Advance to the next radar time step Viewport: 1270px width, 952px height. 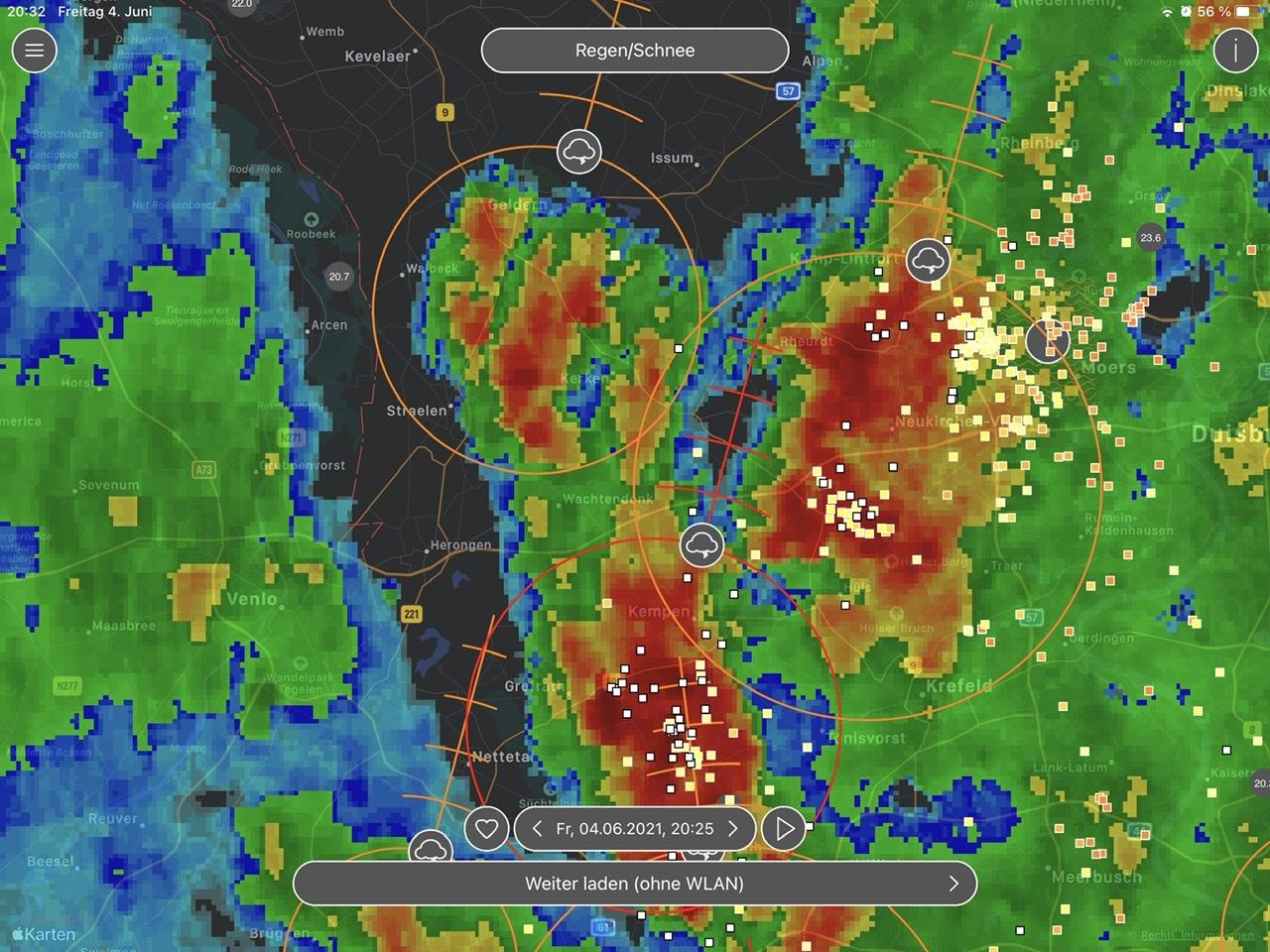pyautogui.click(x=733, y=828)
